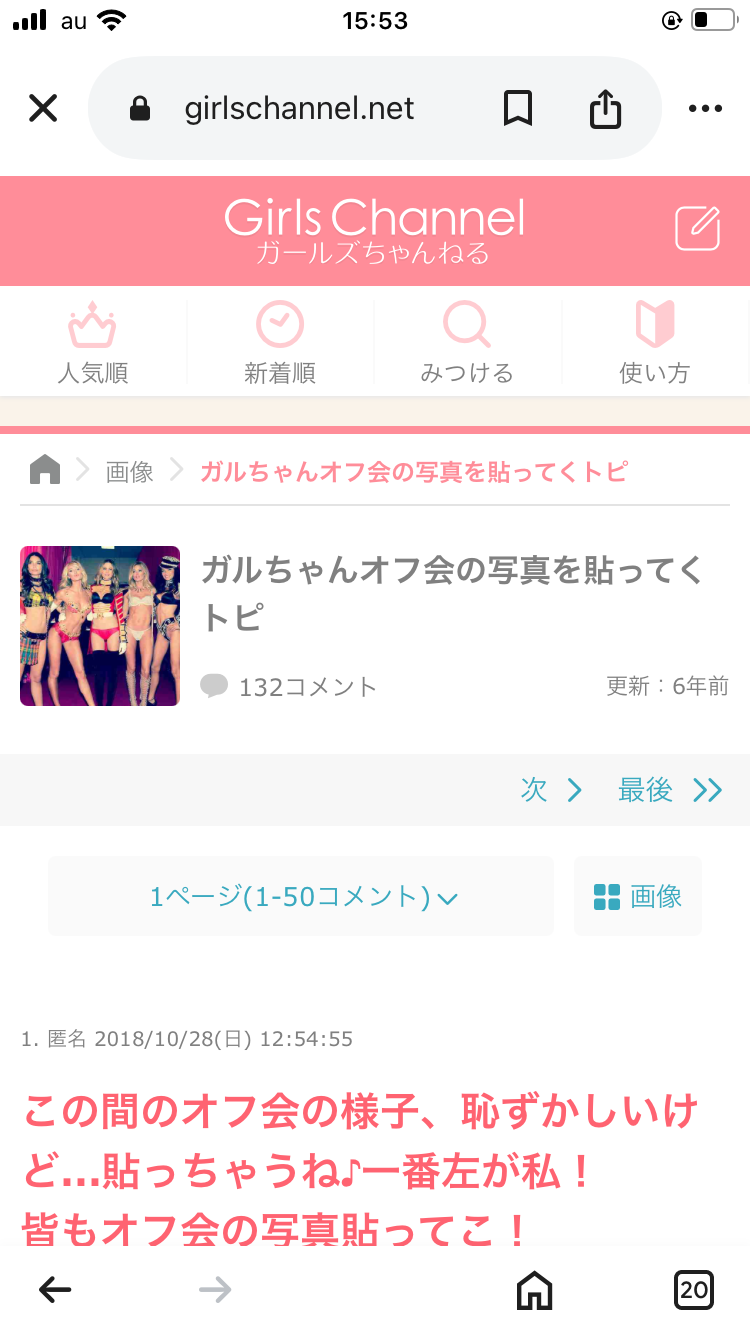Expand navigation with the 次 chevron
This screenshot has width=750, height=1334.
(577, 790)
